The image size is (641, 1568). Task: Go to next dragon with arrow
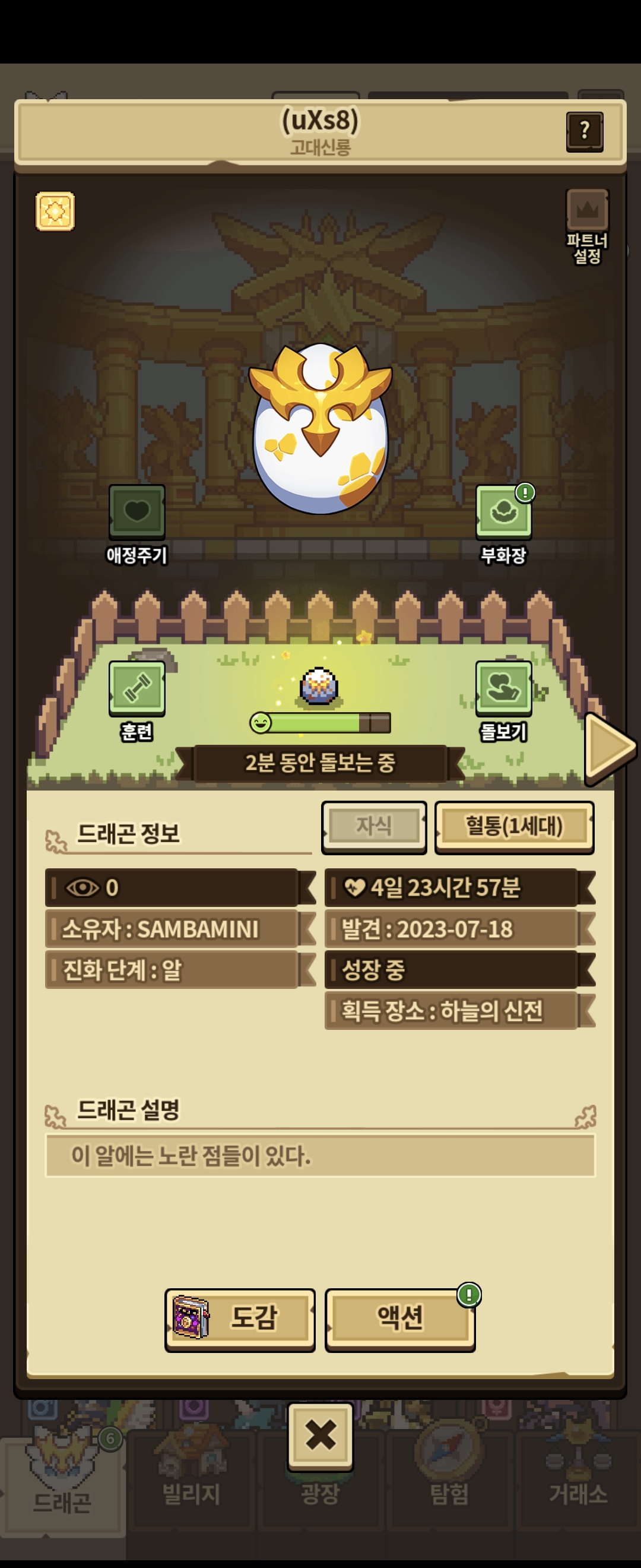coord(609,748)
